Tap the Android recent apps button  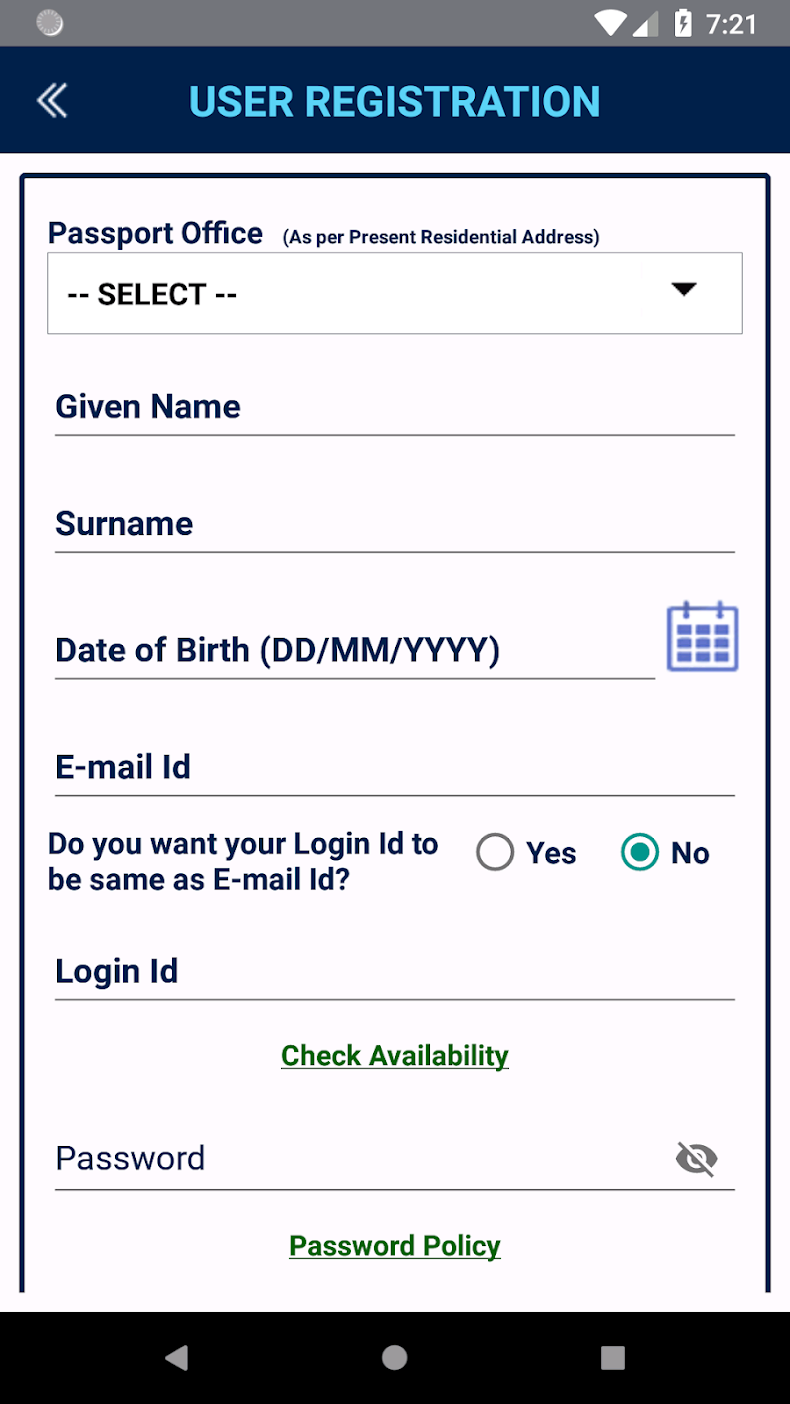click(612, 1357)
